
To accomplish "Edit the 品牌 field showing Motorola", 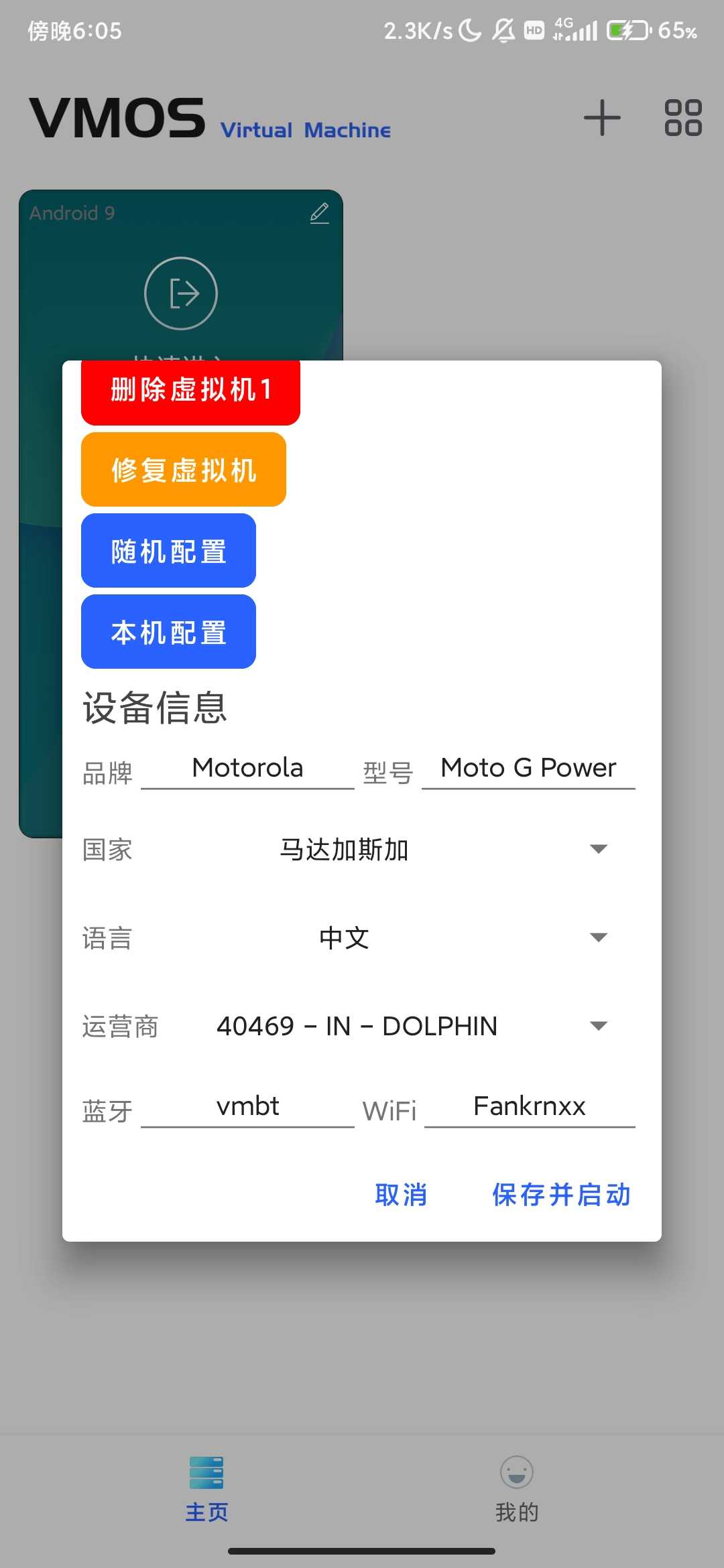I will point(247,769).
